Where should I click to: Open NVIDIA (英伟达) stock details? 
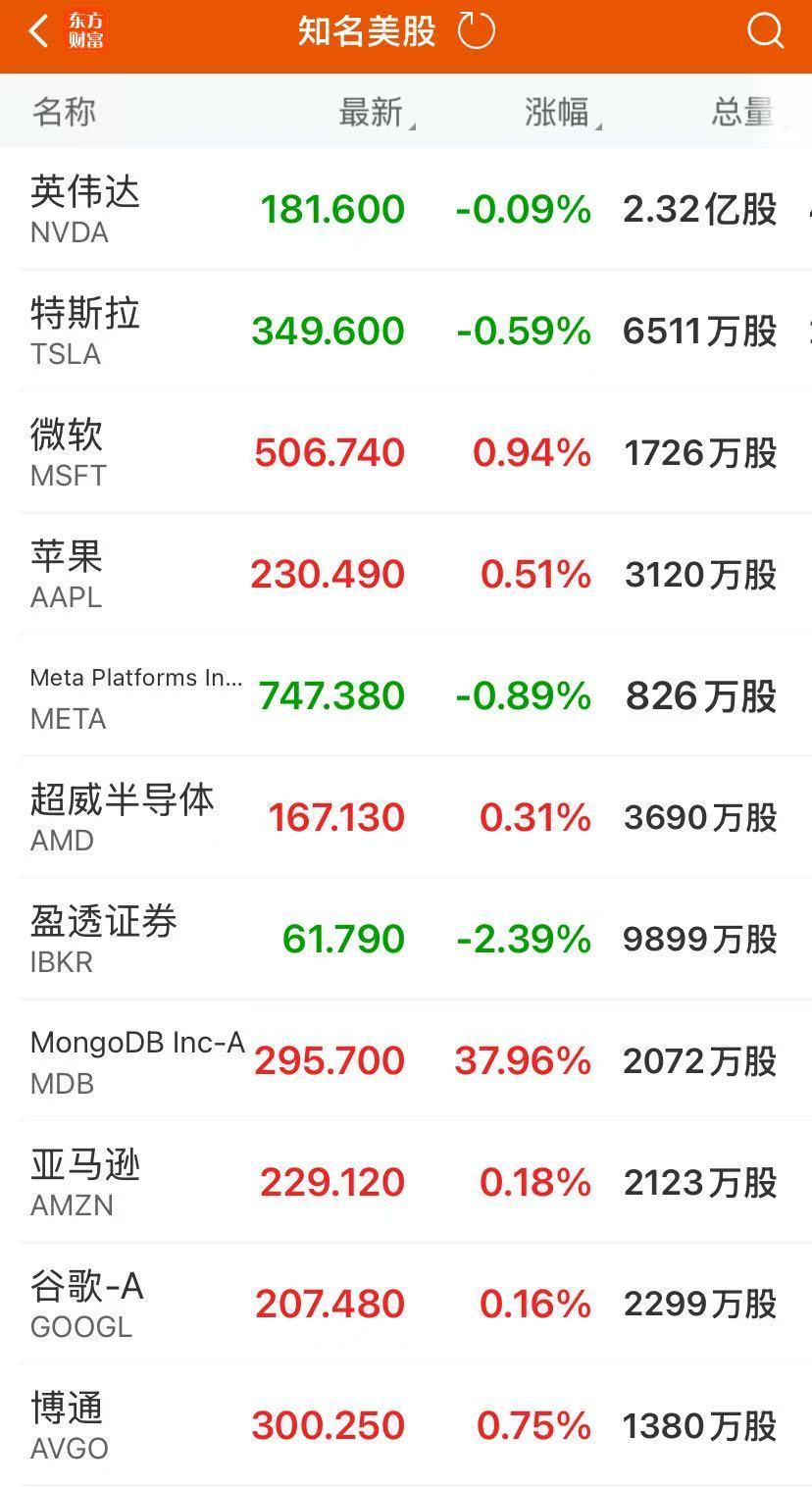point(406,209)
